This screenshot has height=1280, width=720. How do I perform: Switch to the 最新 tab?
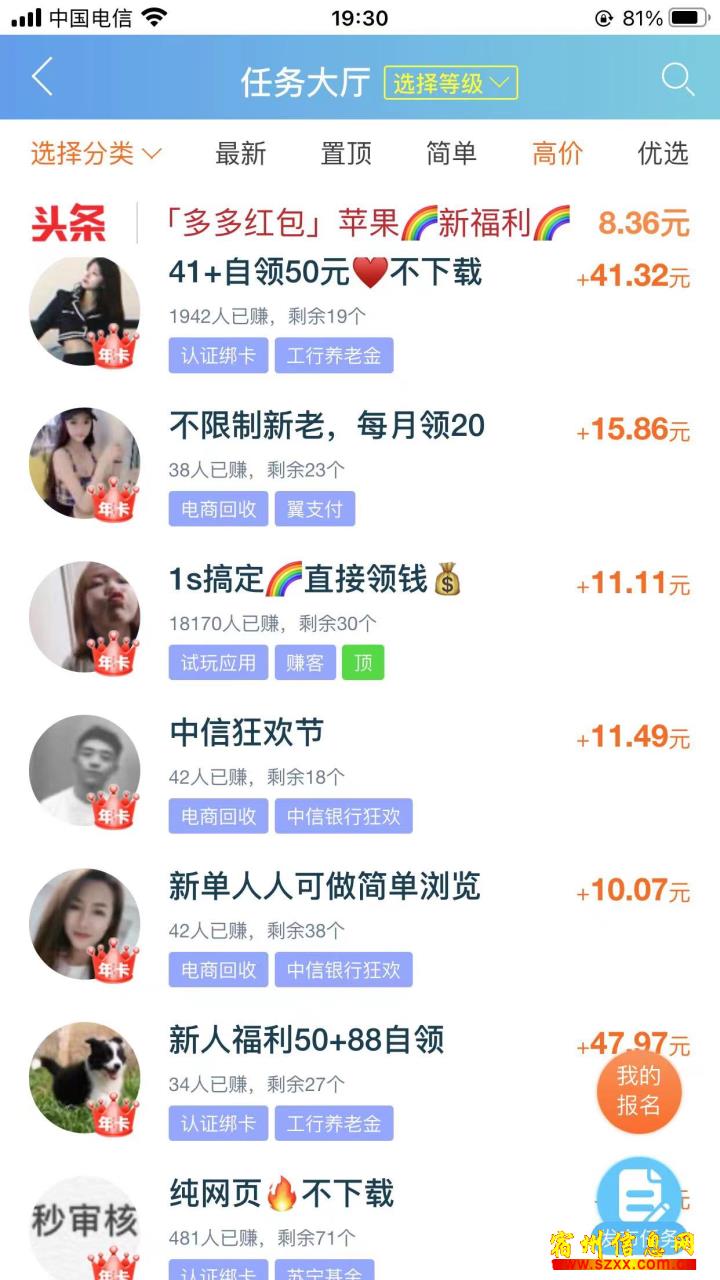[x=240, y=154]
